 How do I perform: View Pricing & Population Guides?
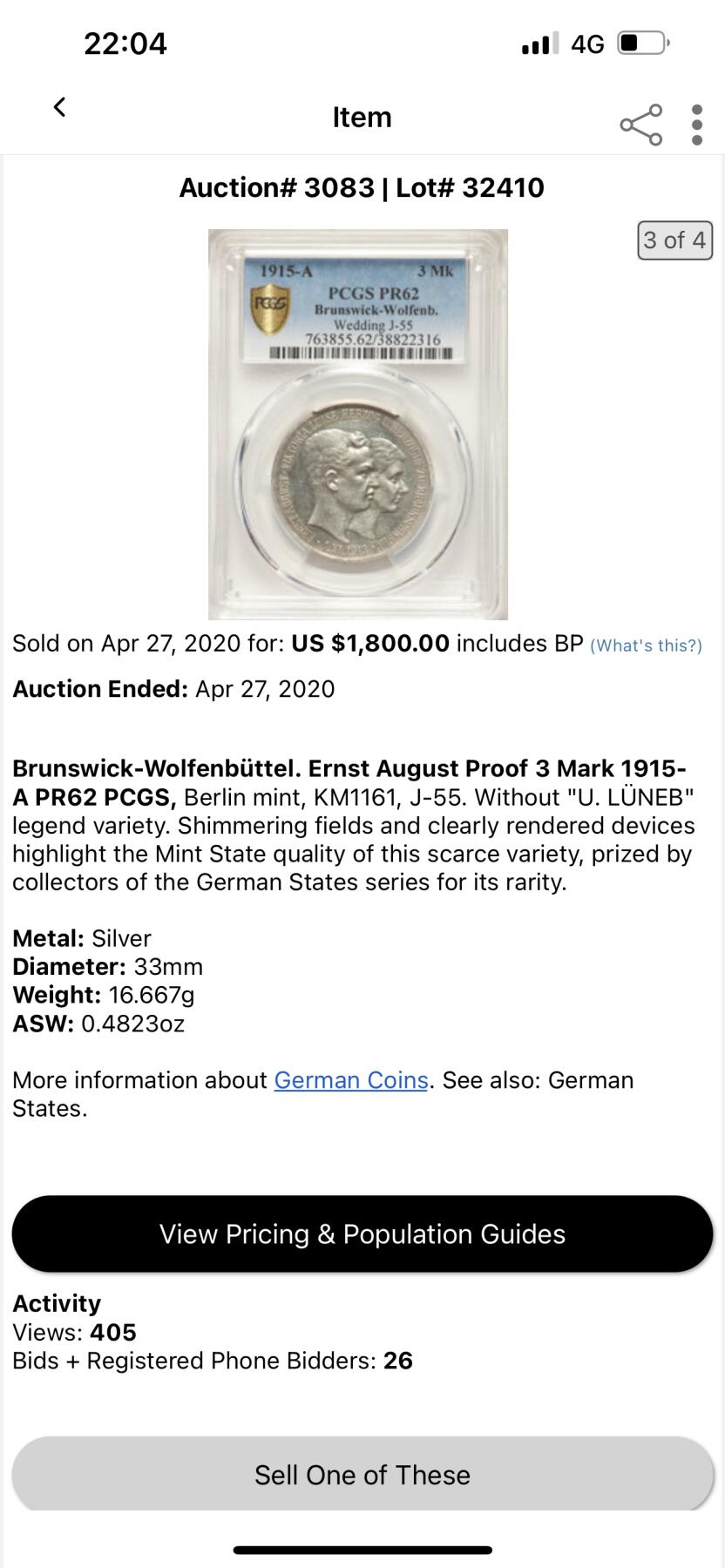point(362,1233)
